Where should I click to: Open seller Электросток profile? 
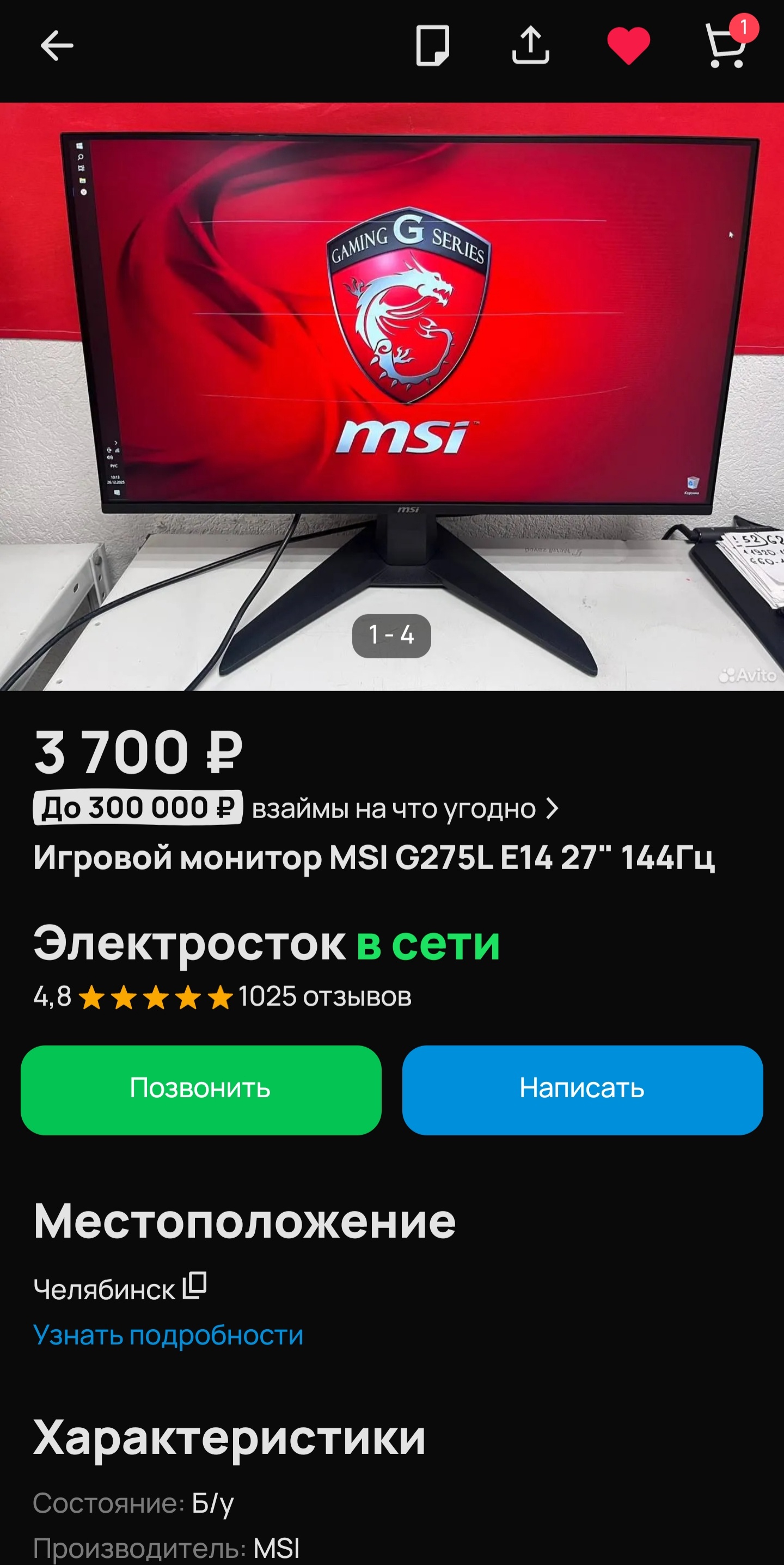[x=189, y=944]
